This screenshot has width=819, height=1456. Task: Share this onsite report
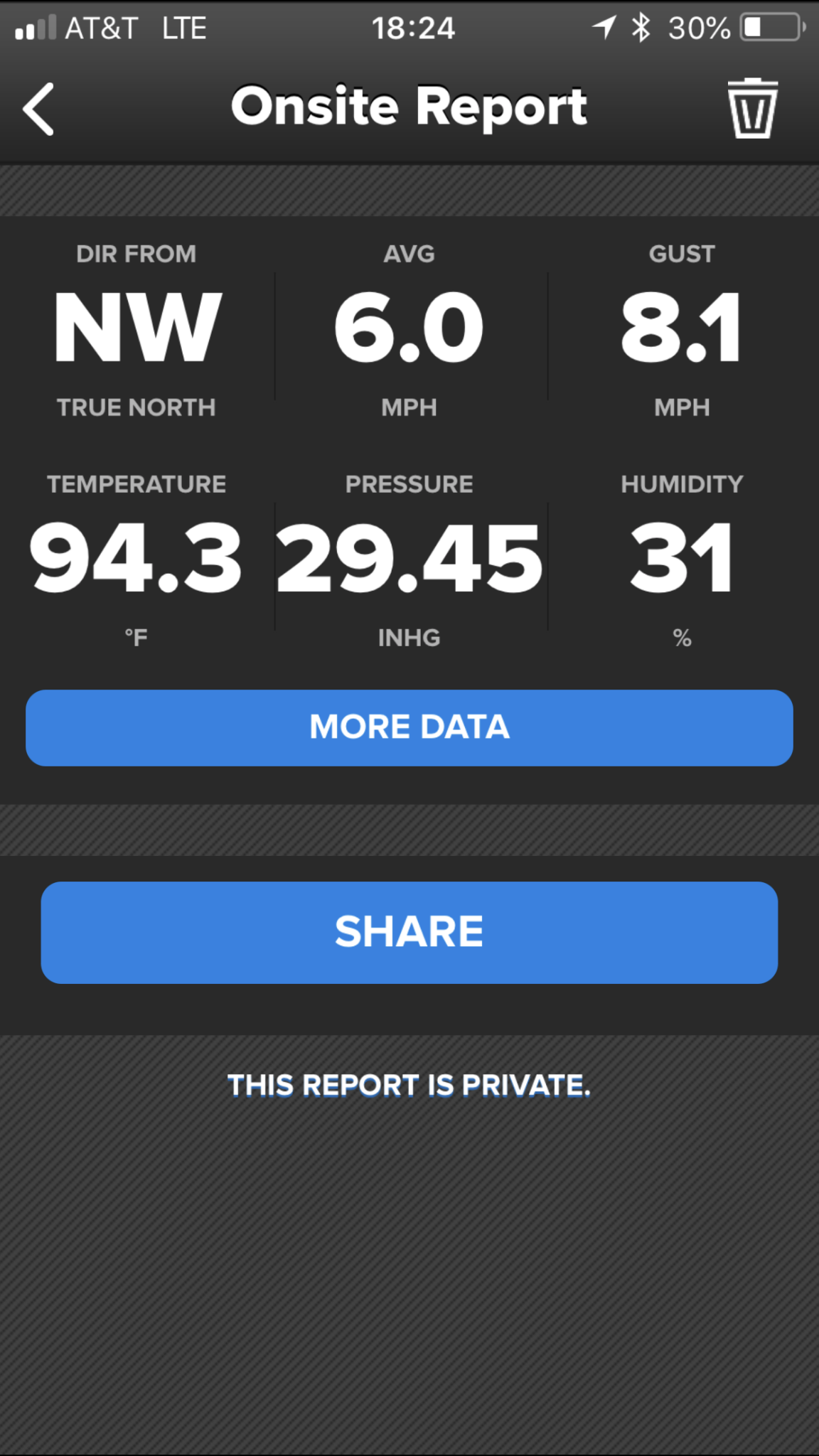(x=409, y=932)
